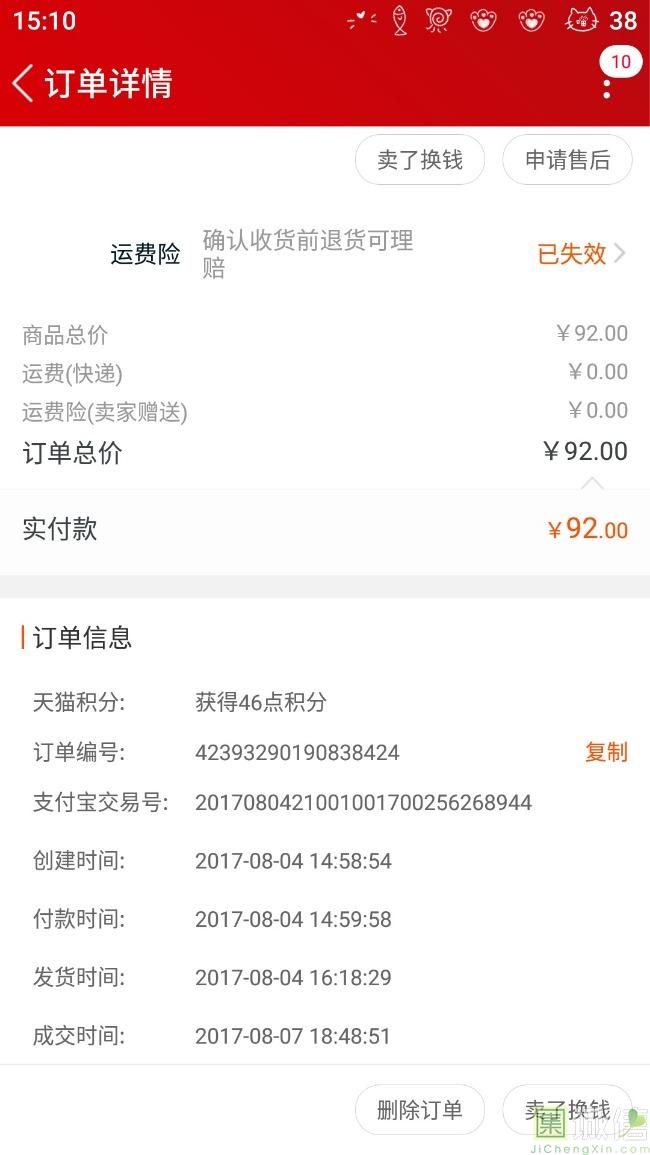Tap the bottom 卖了换钱 button

coord(567,1109)
